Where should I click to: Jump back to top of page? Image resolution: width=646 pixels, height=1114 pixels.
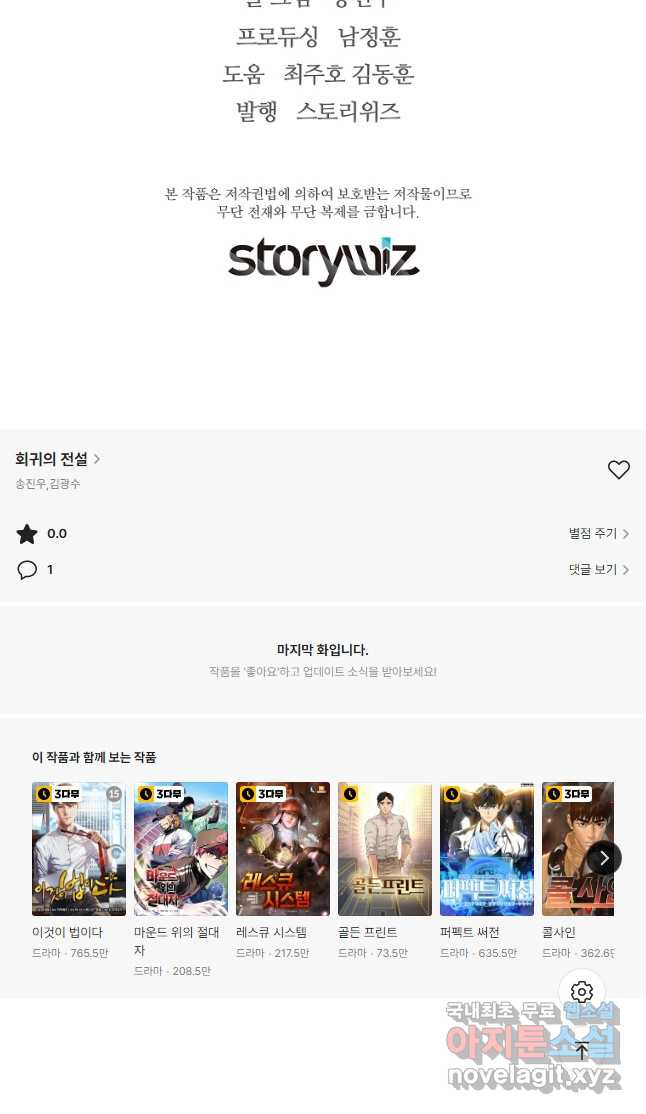[582, 1051]
